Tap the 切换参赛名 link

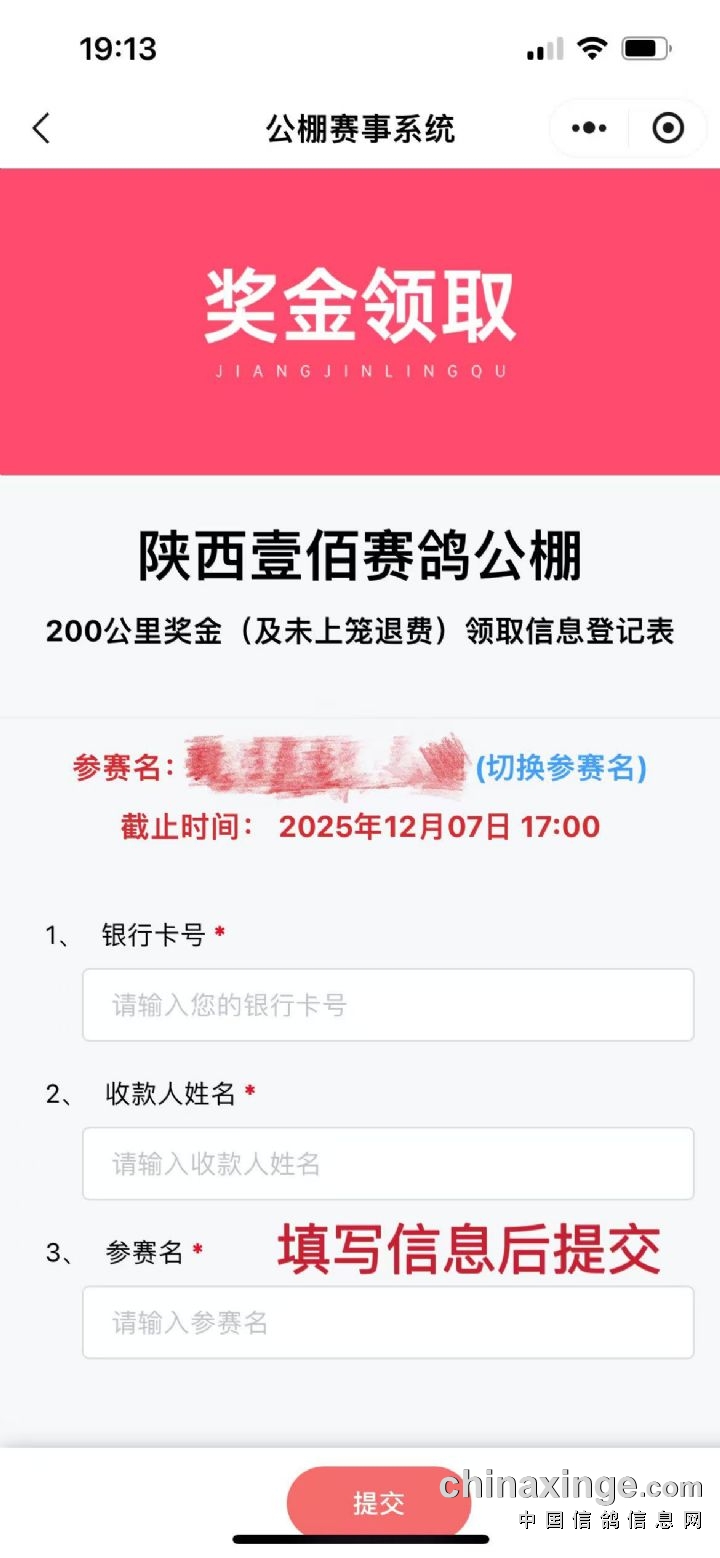click(560, 768)
